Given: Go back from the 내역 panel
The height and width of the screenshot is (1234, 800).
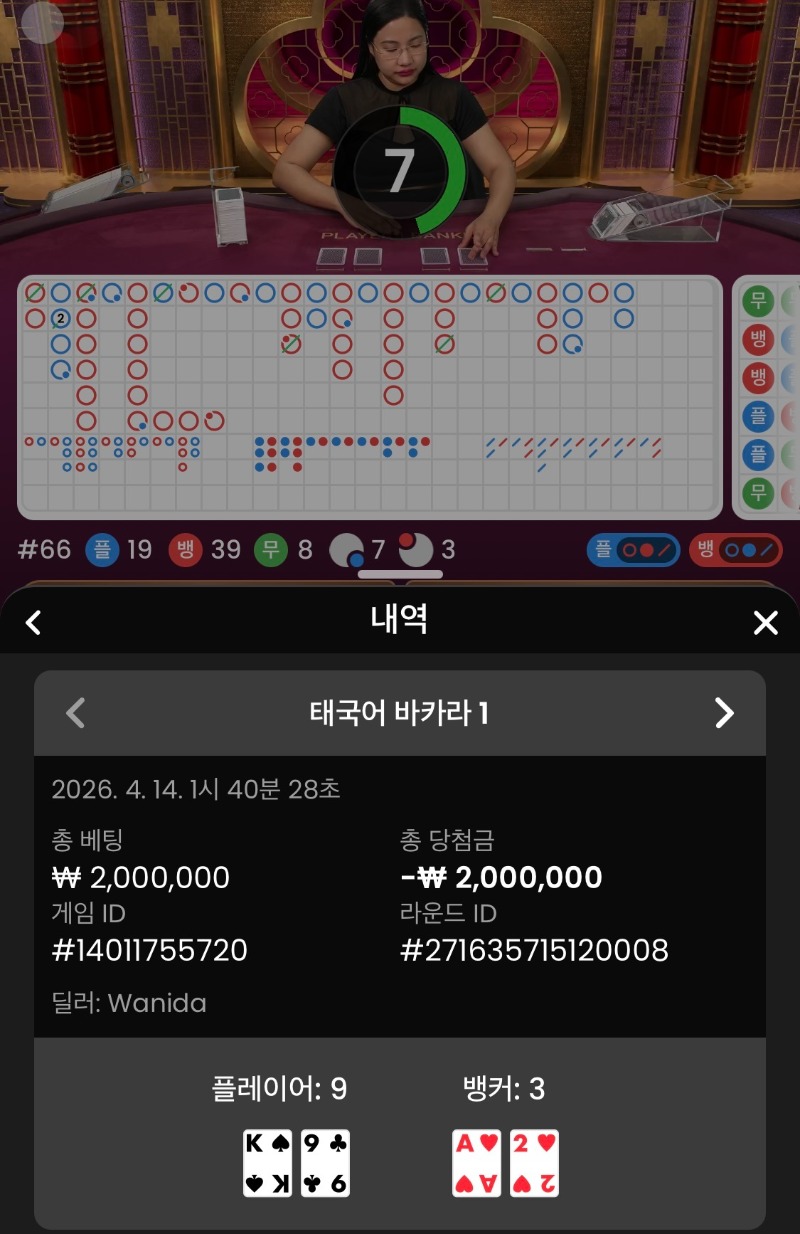Looking at the screenshot, I should (34, 623).
